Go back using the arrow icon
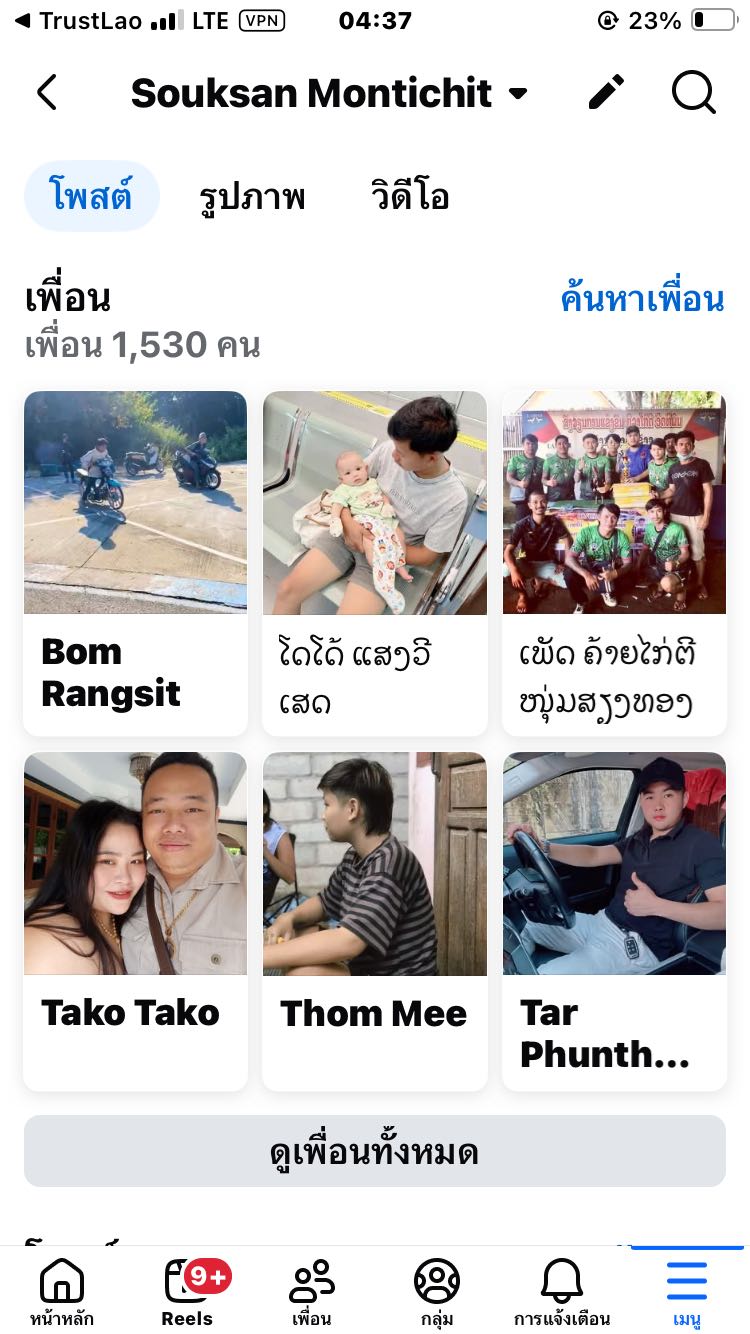The height and width of the screenshot is (1334, 750). click(x=47, y=93)
